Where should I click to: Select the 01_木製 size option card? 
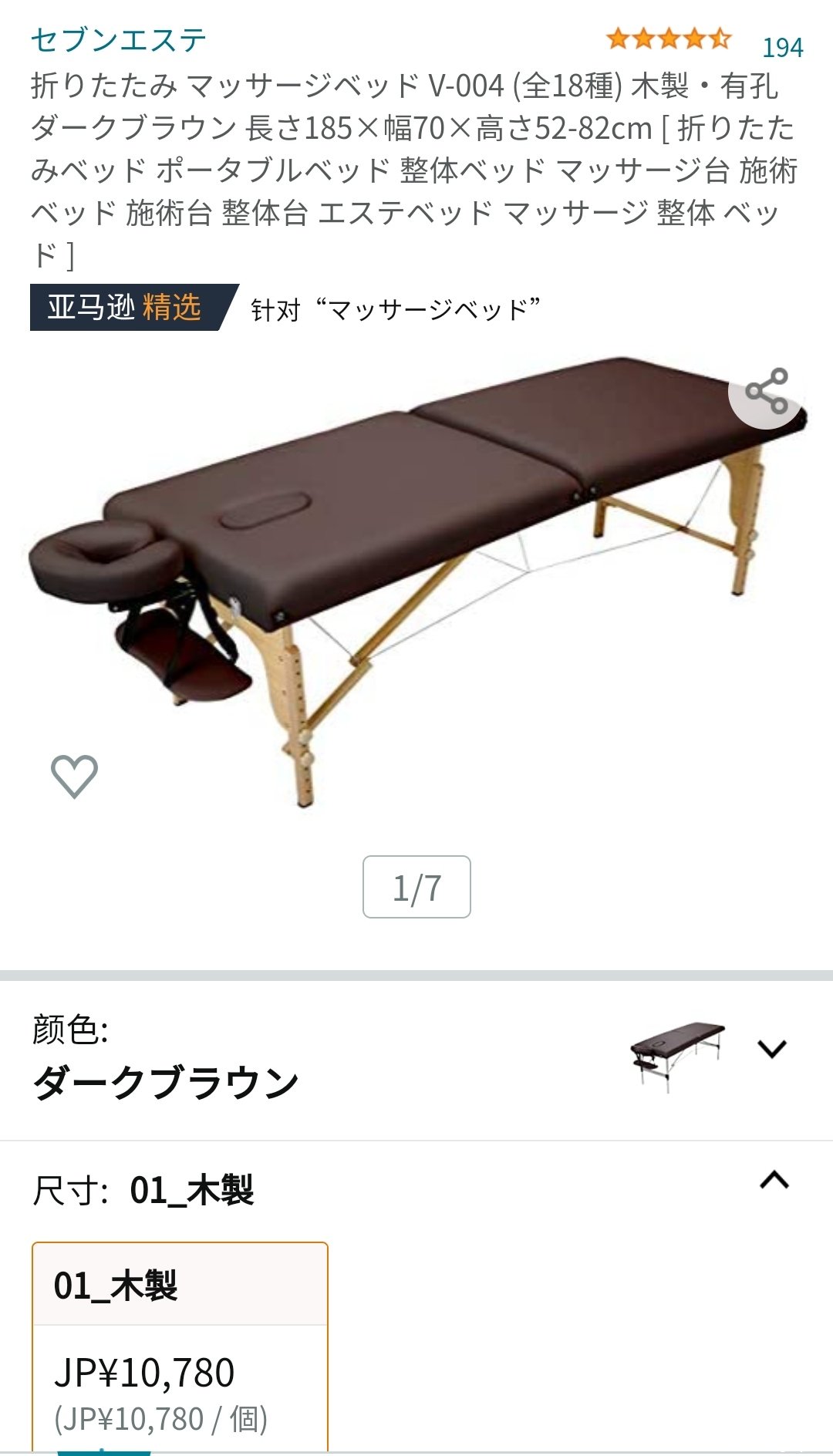pos(180,1346)
